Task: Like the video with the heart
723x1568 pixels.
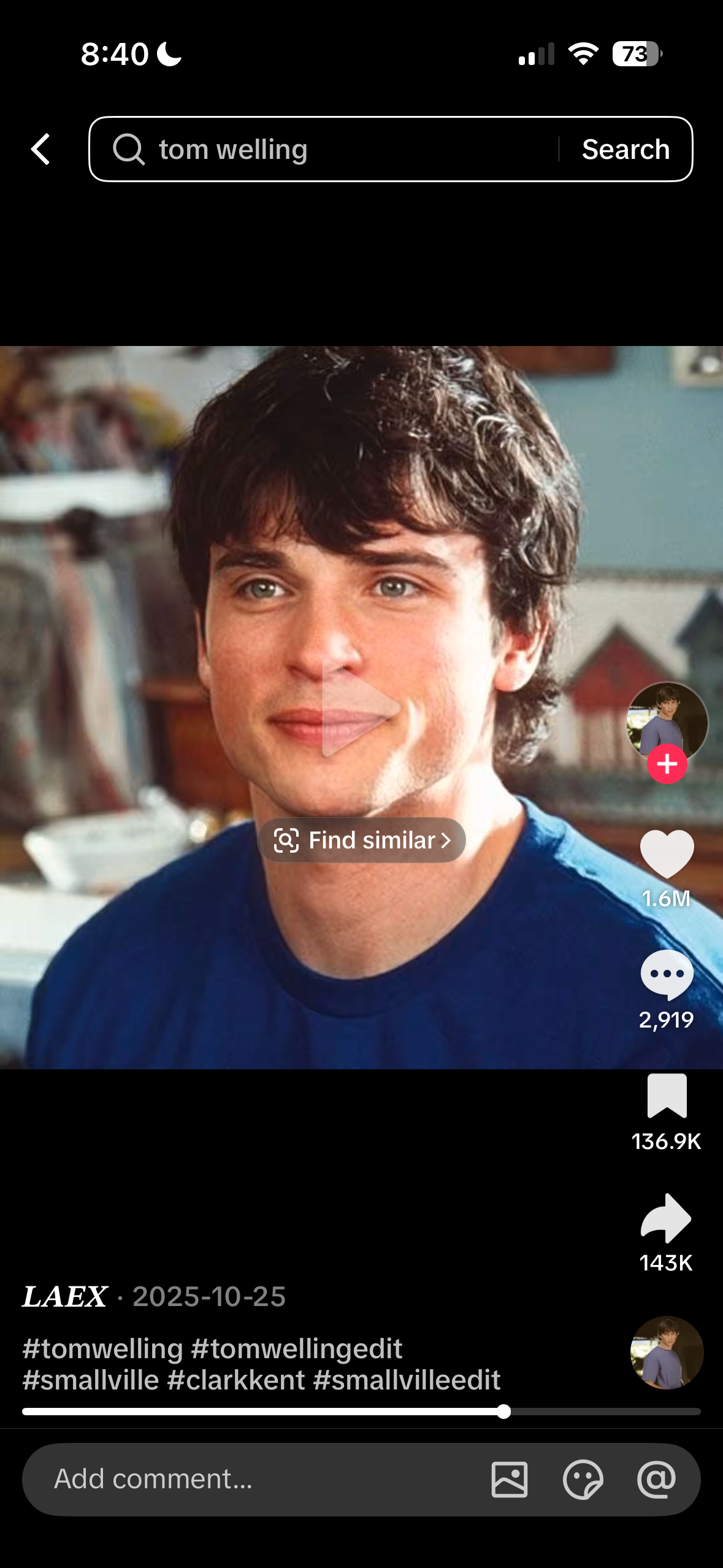Action: pyautogui.click(x=667, y=854)
